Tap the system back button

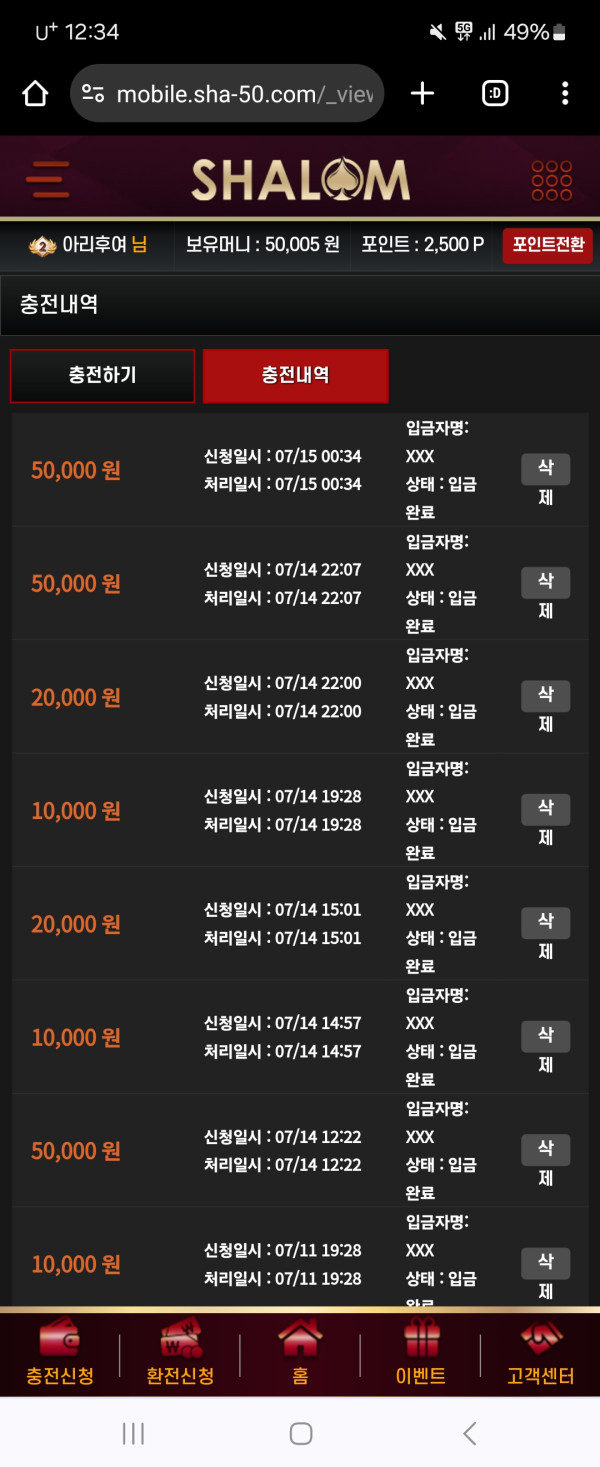click(469, 1434)
